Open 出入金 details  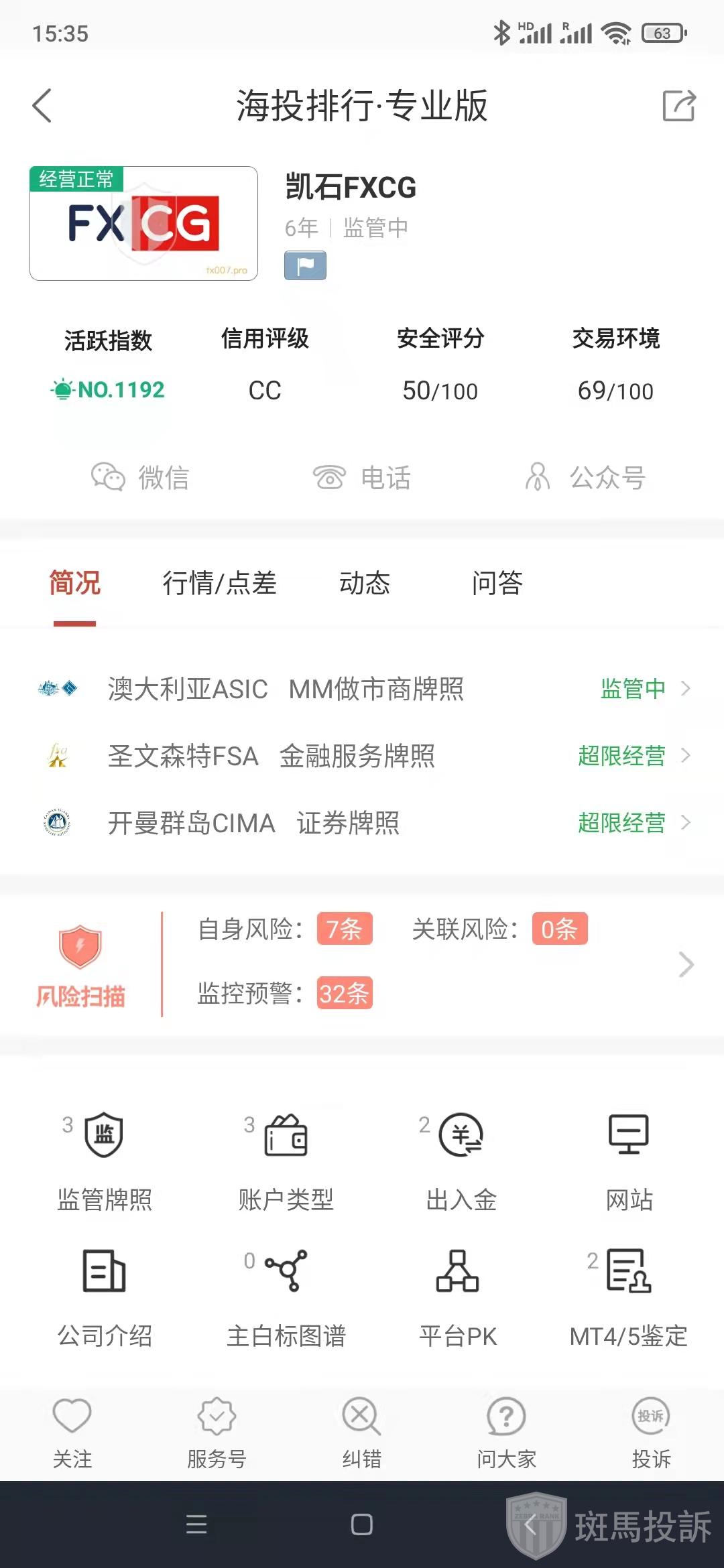461,1159
